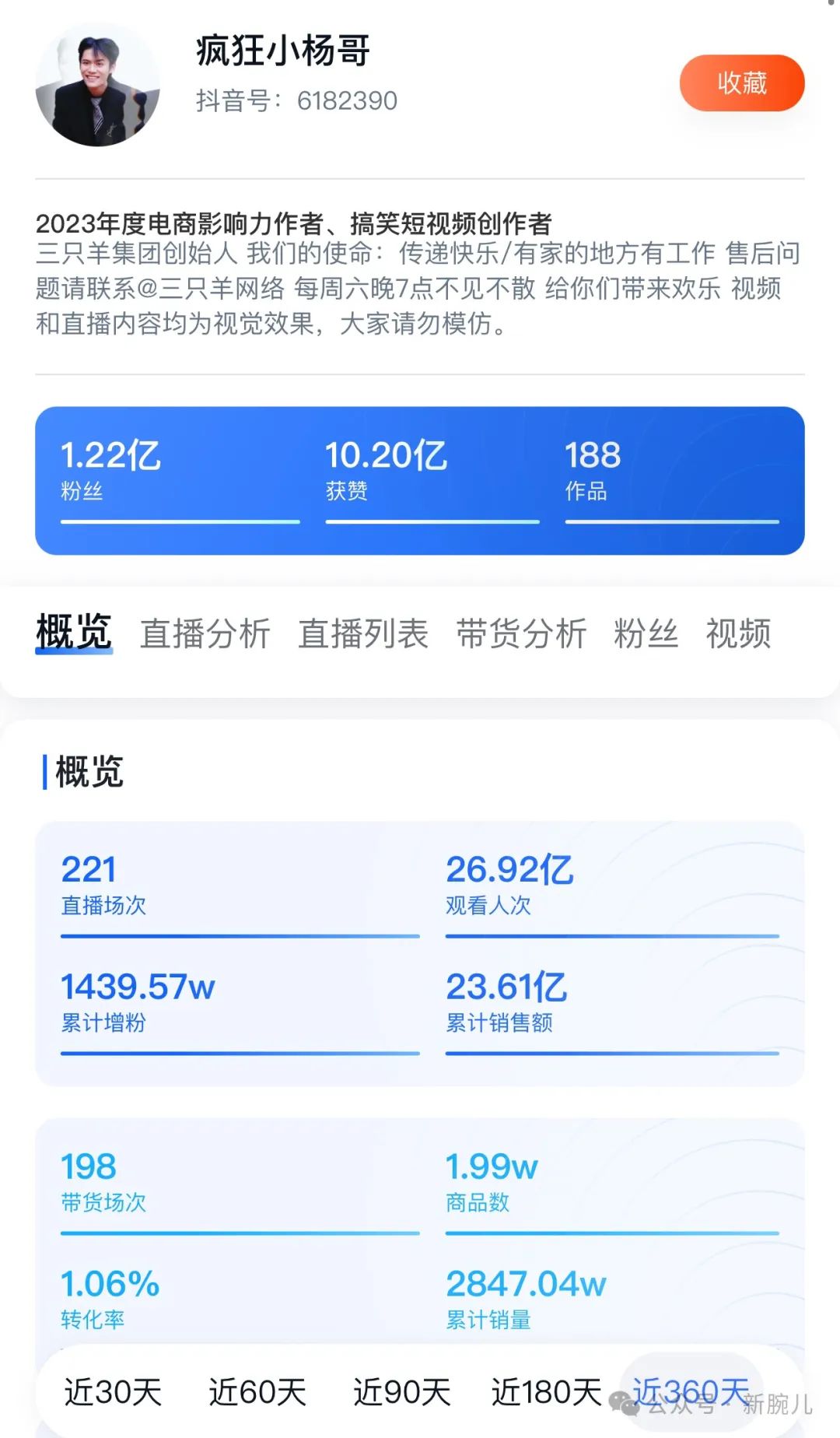Screen dimensions: 840x1438
Task: Open the 视频 tab
Action: (738, 633)
